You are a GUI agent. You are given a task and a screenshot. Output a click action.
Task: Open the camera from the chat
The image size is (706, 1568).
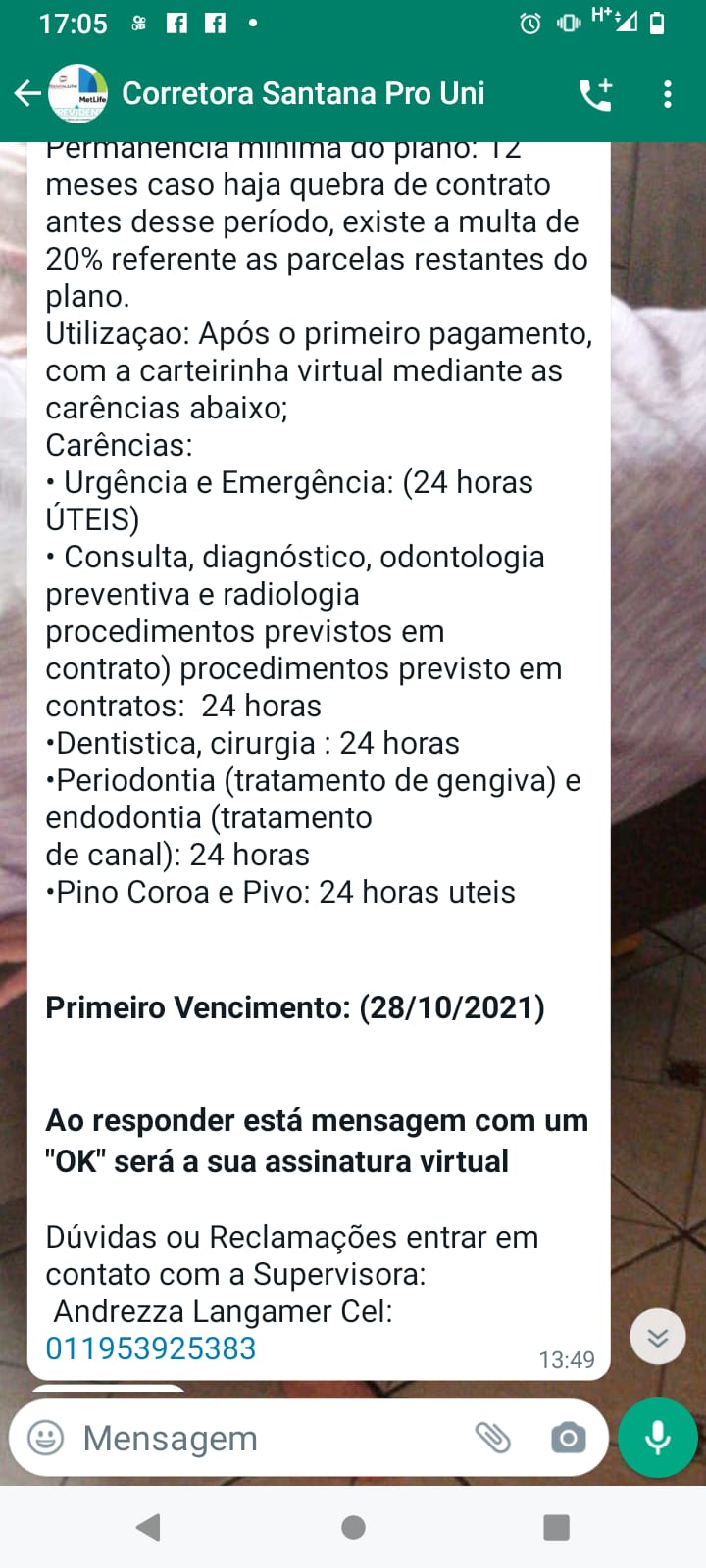[568, 1438]
